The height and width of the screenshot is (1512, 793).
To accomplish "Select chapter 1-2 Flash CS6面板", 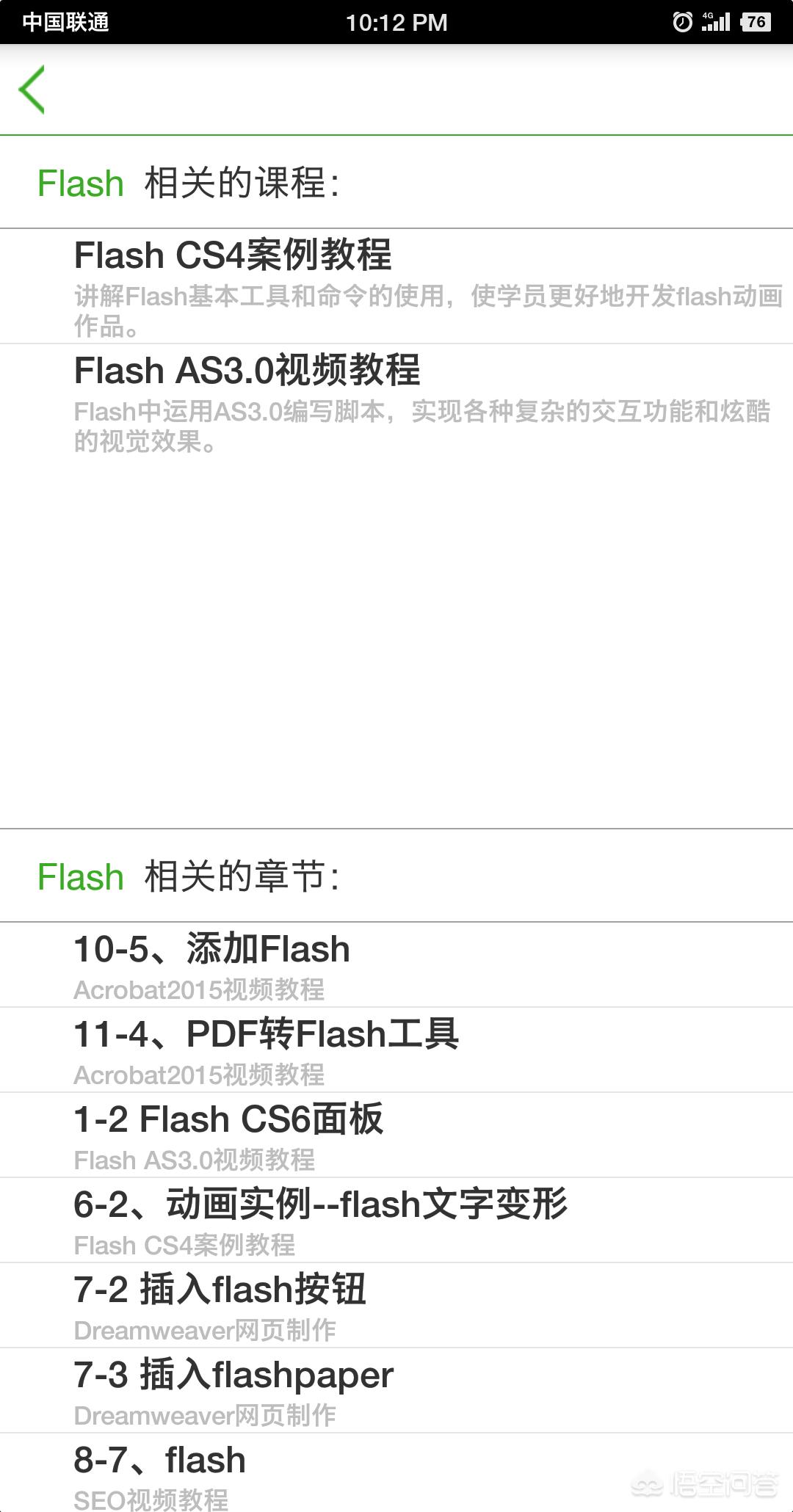I will (396, 1135).
